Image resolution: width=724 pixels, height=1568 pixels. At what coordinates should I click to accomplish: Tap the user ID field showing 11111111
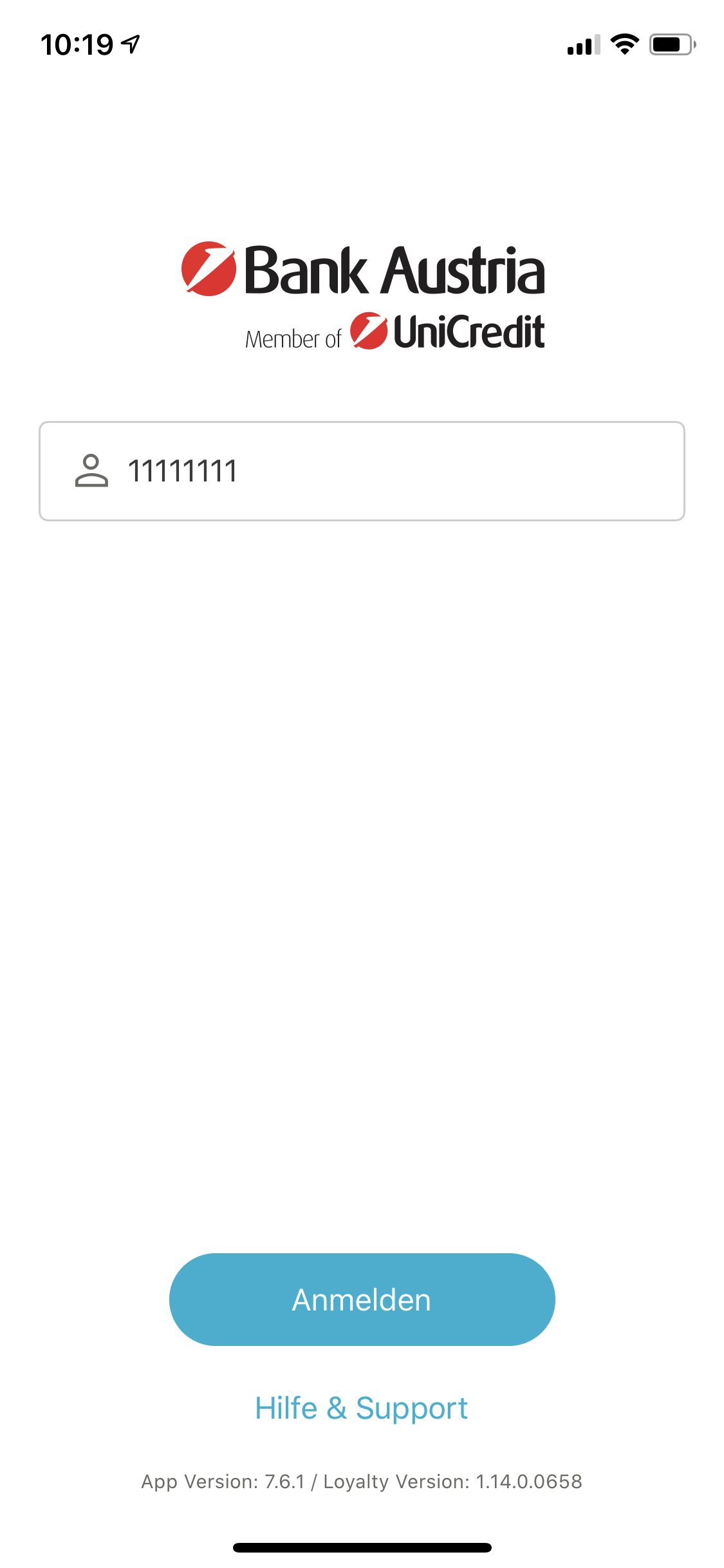[x=362, y=471]
